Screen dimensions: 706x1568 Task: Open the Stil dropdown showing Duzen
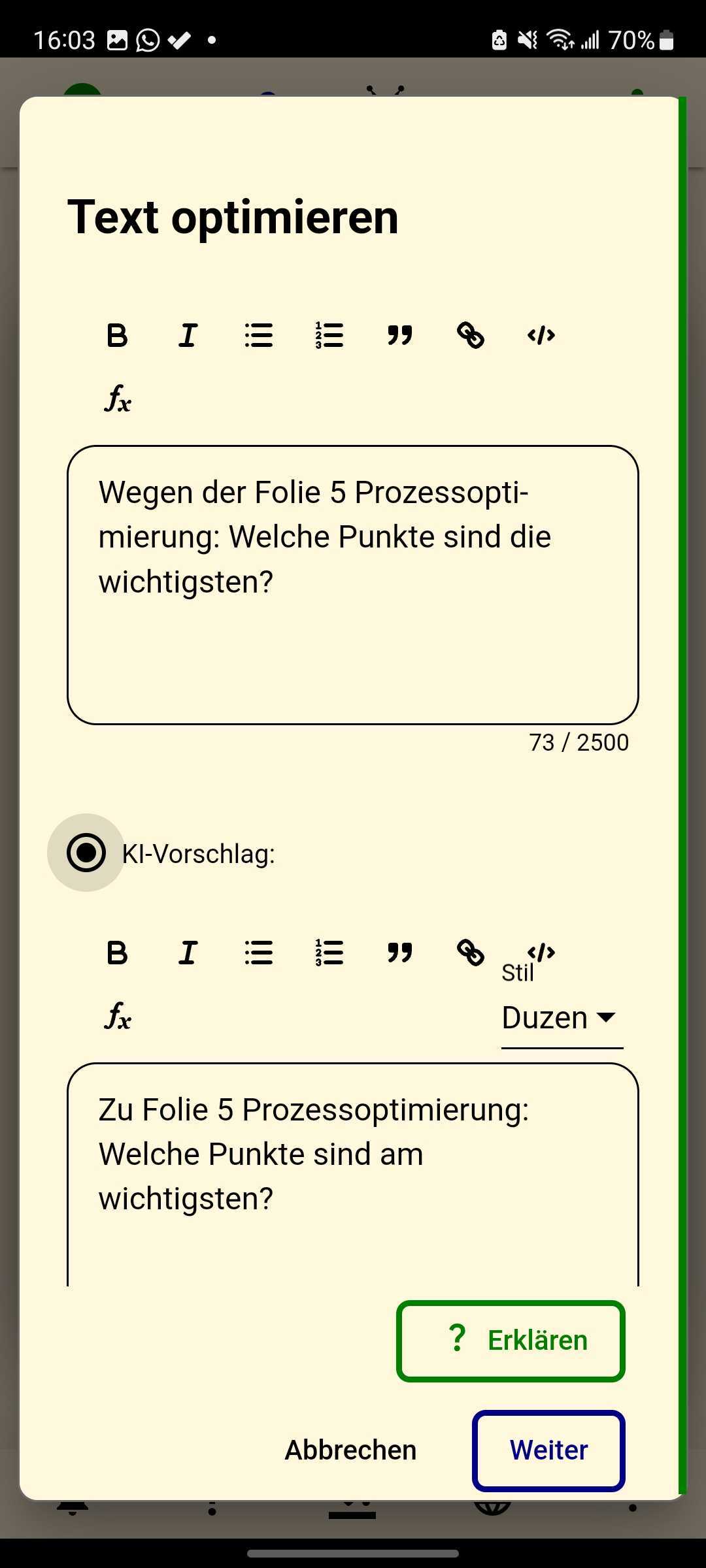tap(561, 1018)
